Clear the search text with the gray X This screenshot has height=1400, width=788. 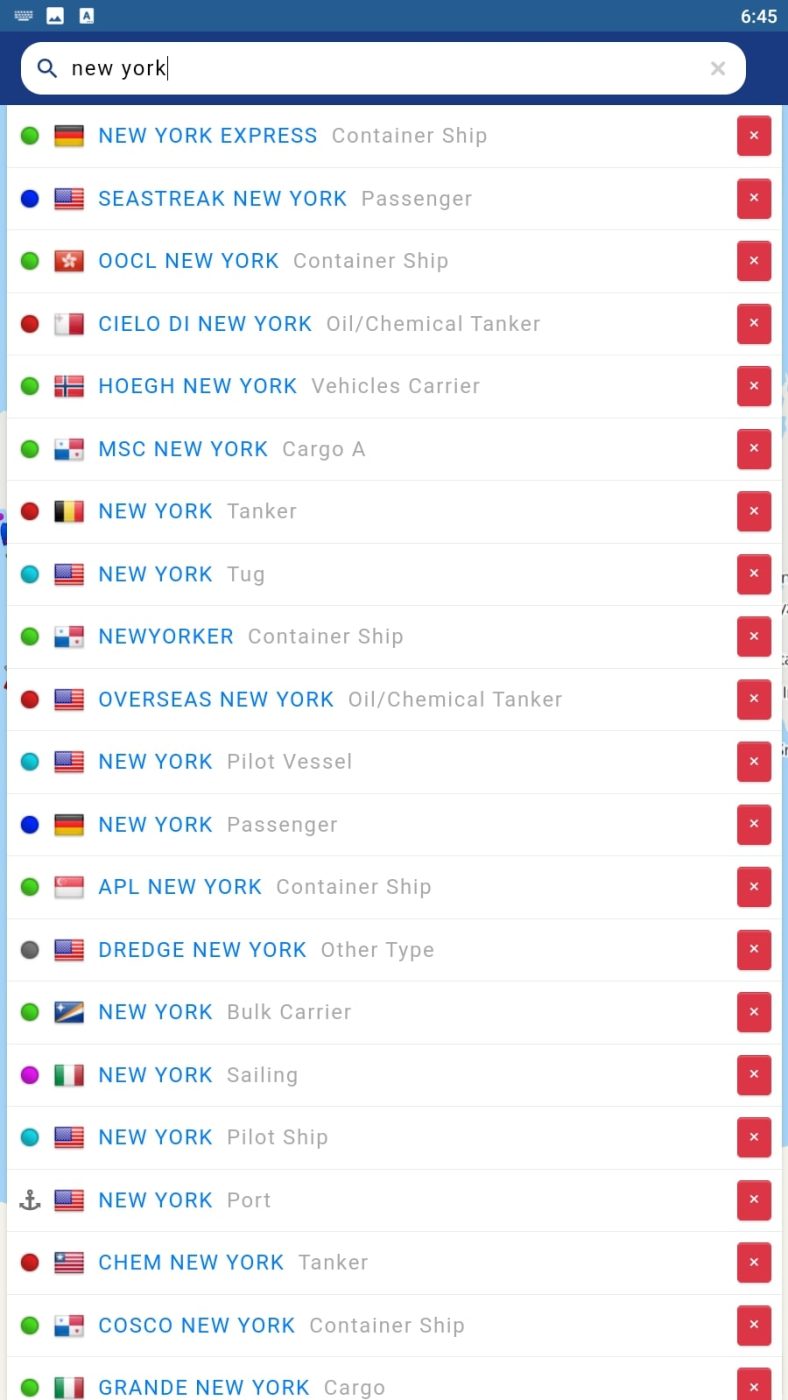click(718, 68)
